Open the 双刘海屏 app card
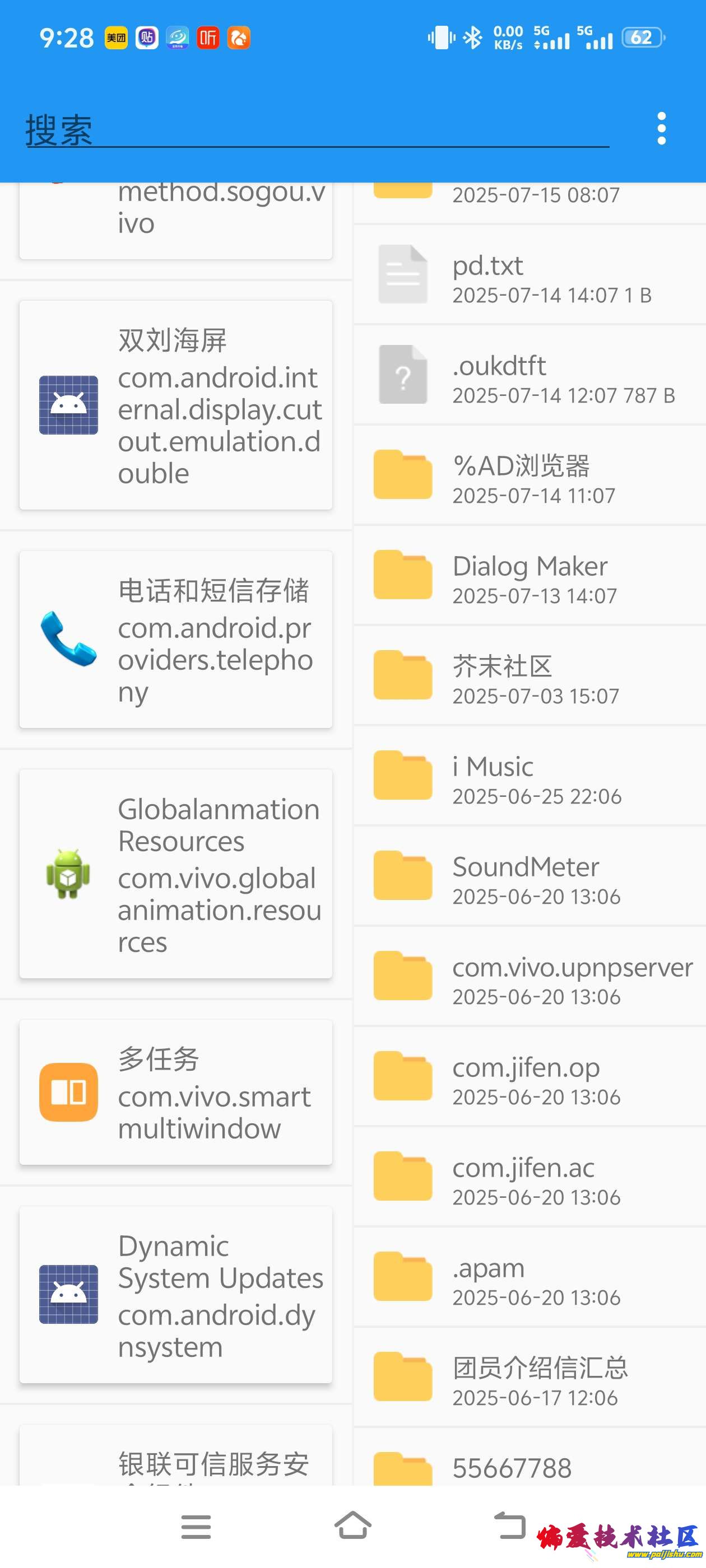Image resolution: width=706 pixels, height=1568 pixels. [x=176, y=405]
